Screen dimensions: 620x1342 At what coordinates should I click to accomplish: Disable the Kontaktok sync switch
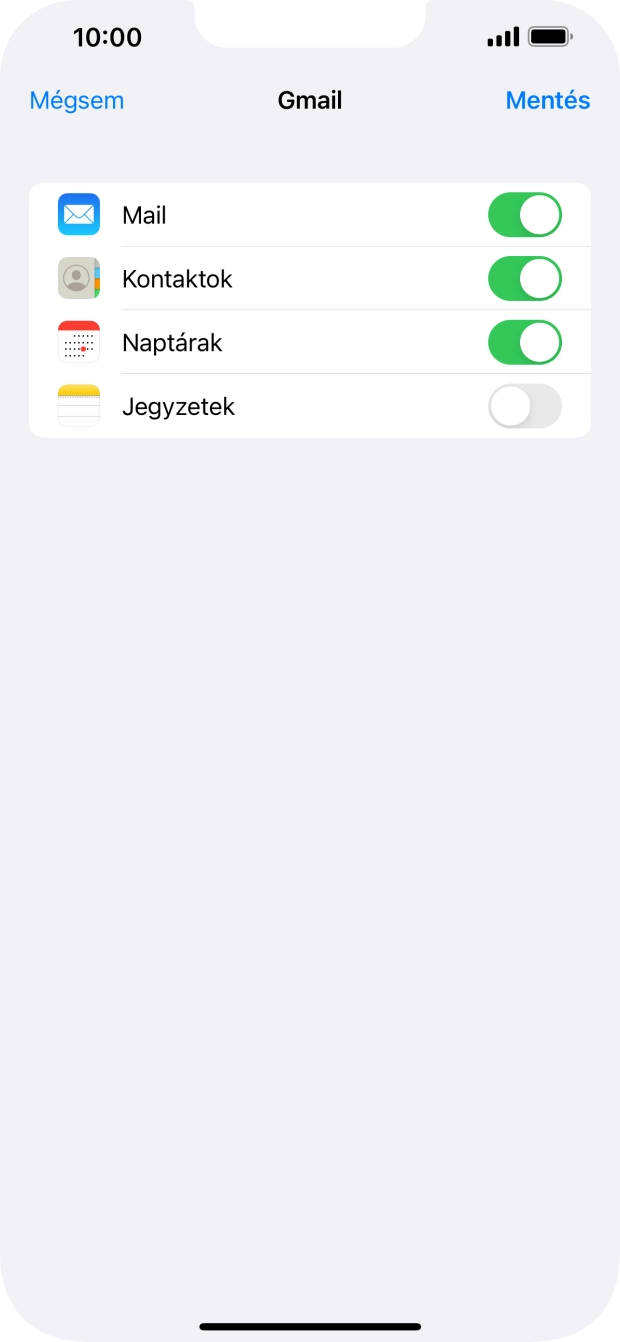point(524,279)
